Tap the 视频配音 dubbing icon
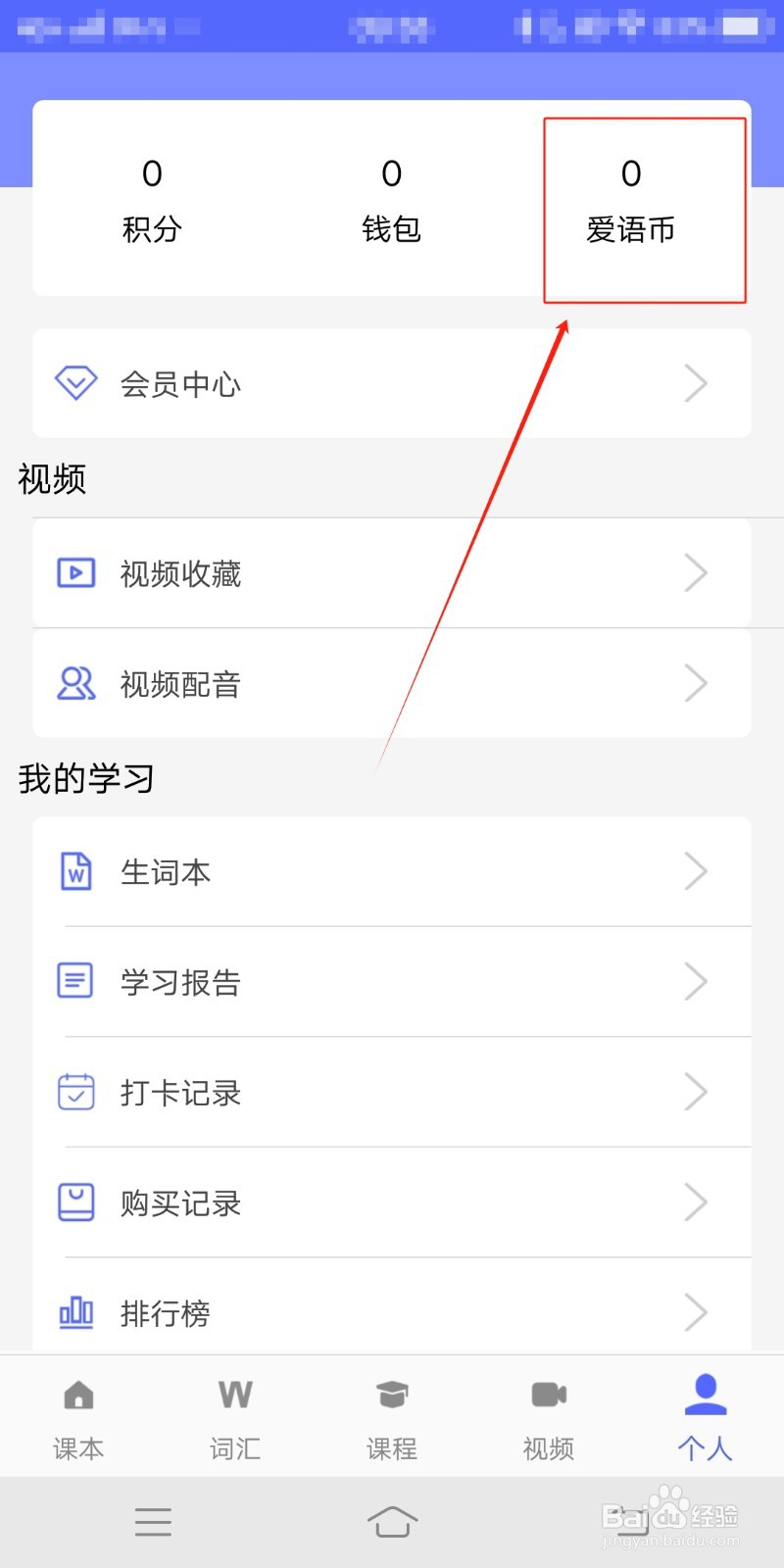This screenshot has width=784, height=1568. tap(76, 683)
